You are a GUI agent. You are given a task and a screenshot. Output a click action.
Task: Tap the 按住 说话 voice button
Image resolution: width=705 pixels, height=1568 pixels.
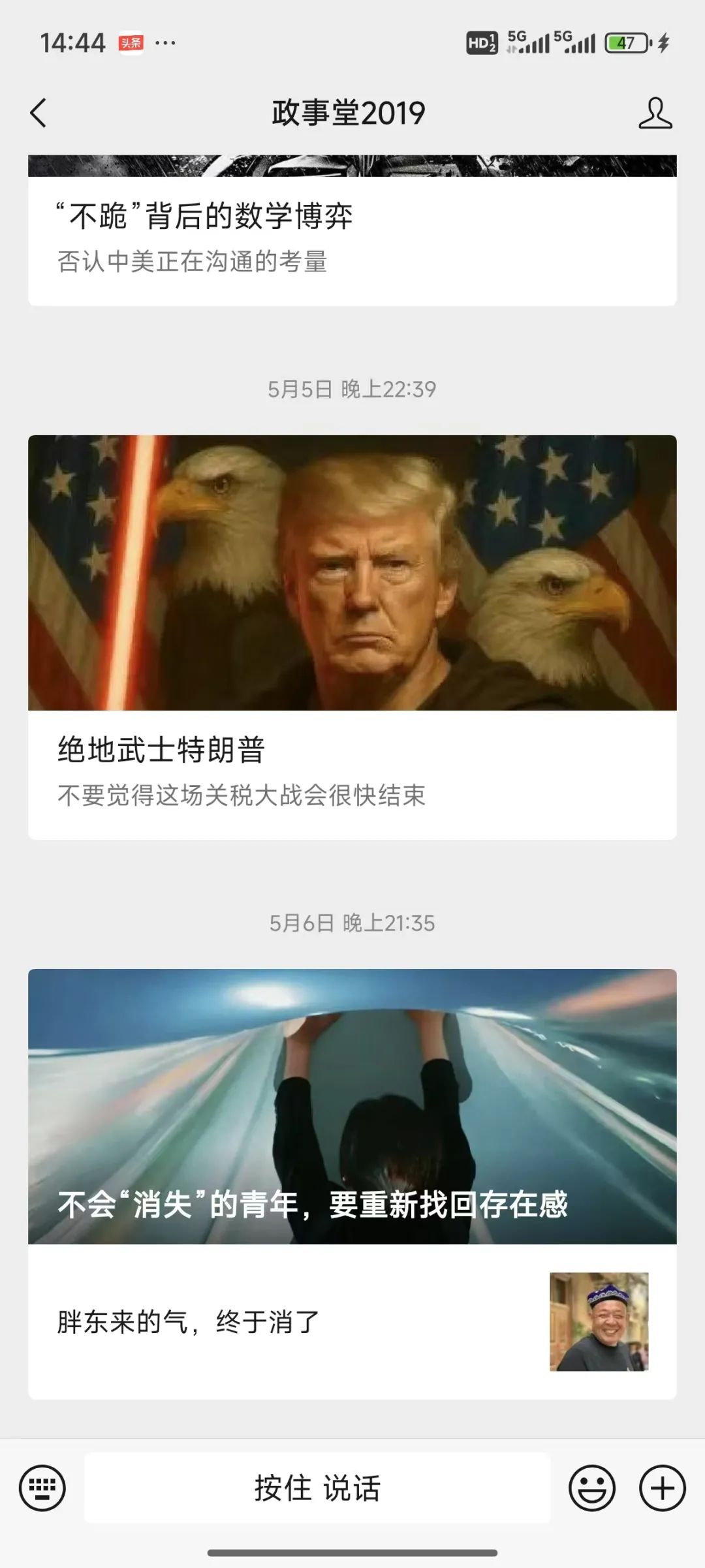pos(317,1488)
